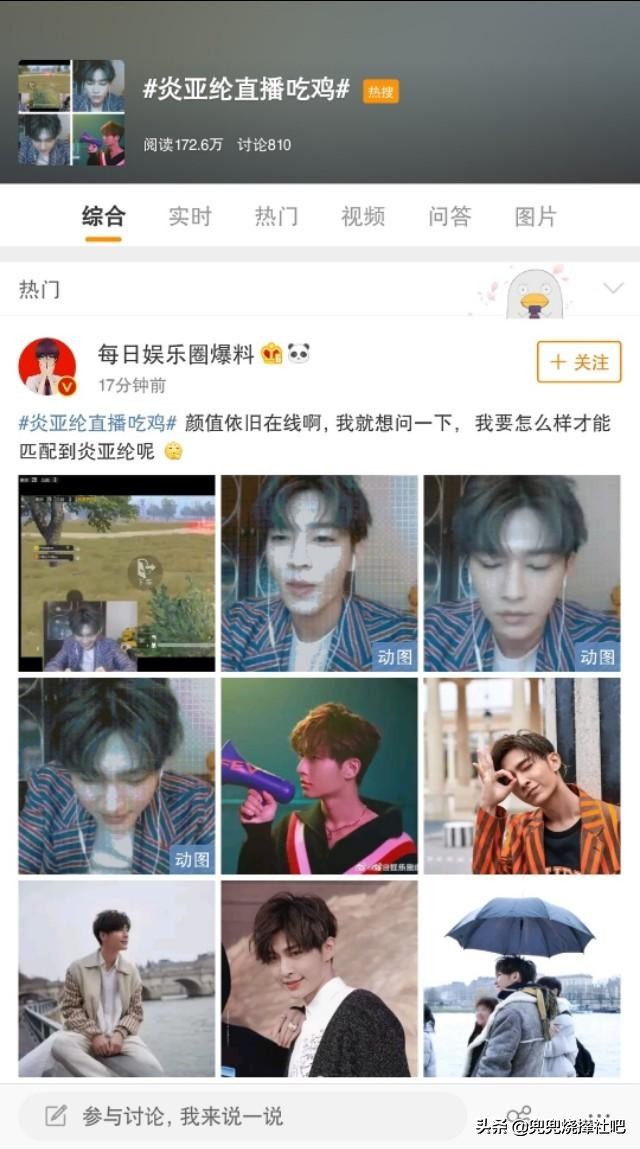The height and width of the screenshot is (1149, 640).
Task: Select the 综合 tab
Action: click(x=103, y=216)
